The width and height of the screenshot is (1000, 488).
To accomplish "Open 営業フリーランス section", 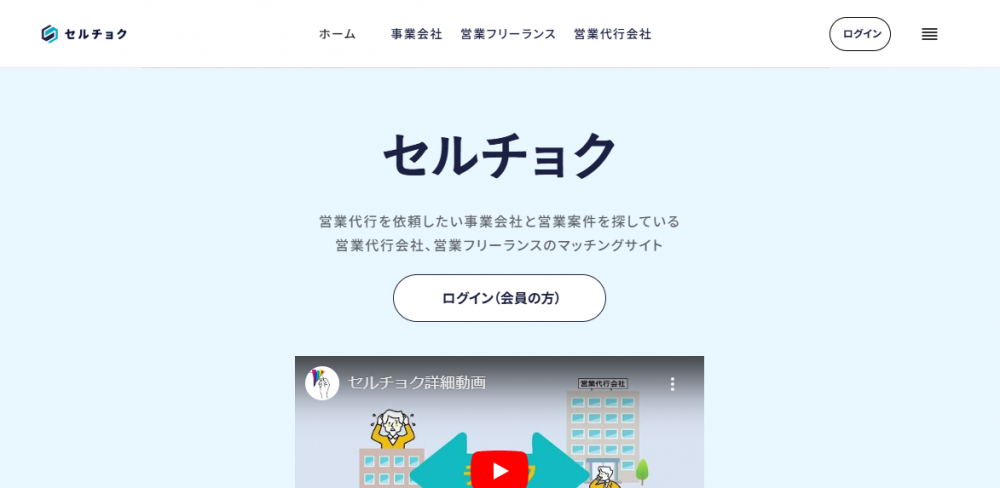I will [508, 34].
